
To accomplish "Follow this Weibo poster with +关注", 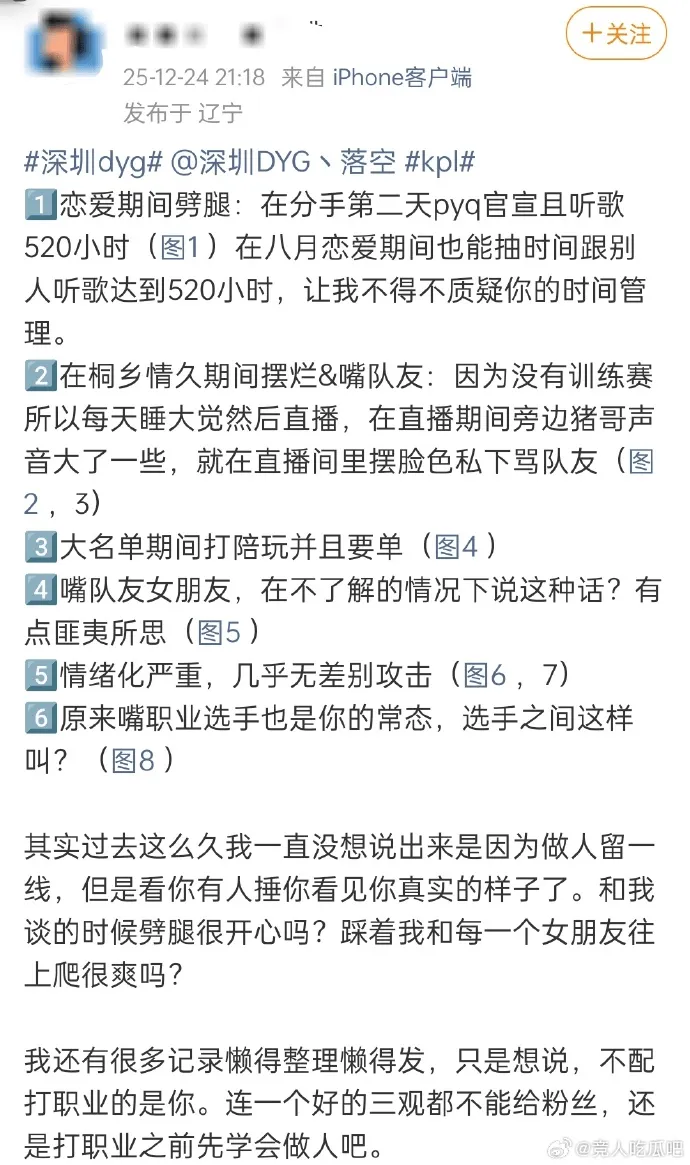I will (615, 35).
